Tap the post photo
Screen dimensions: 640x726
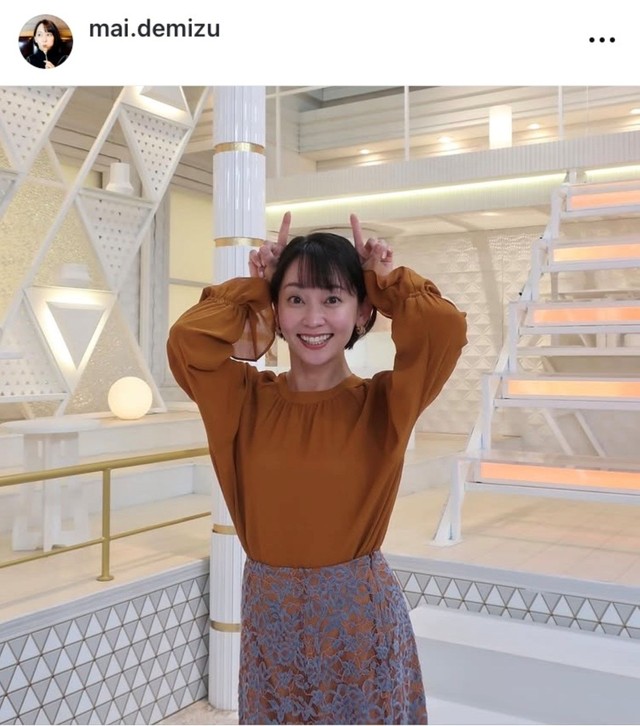coord(320,405)
